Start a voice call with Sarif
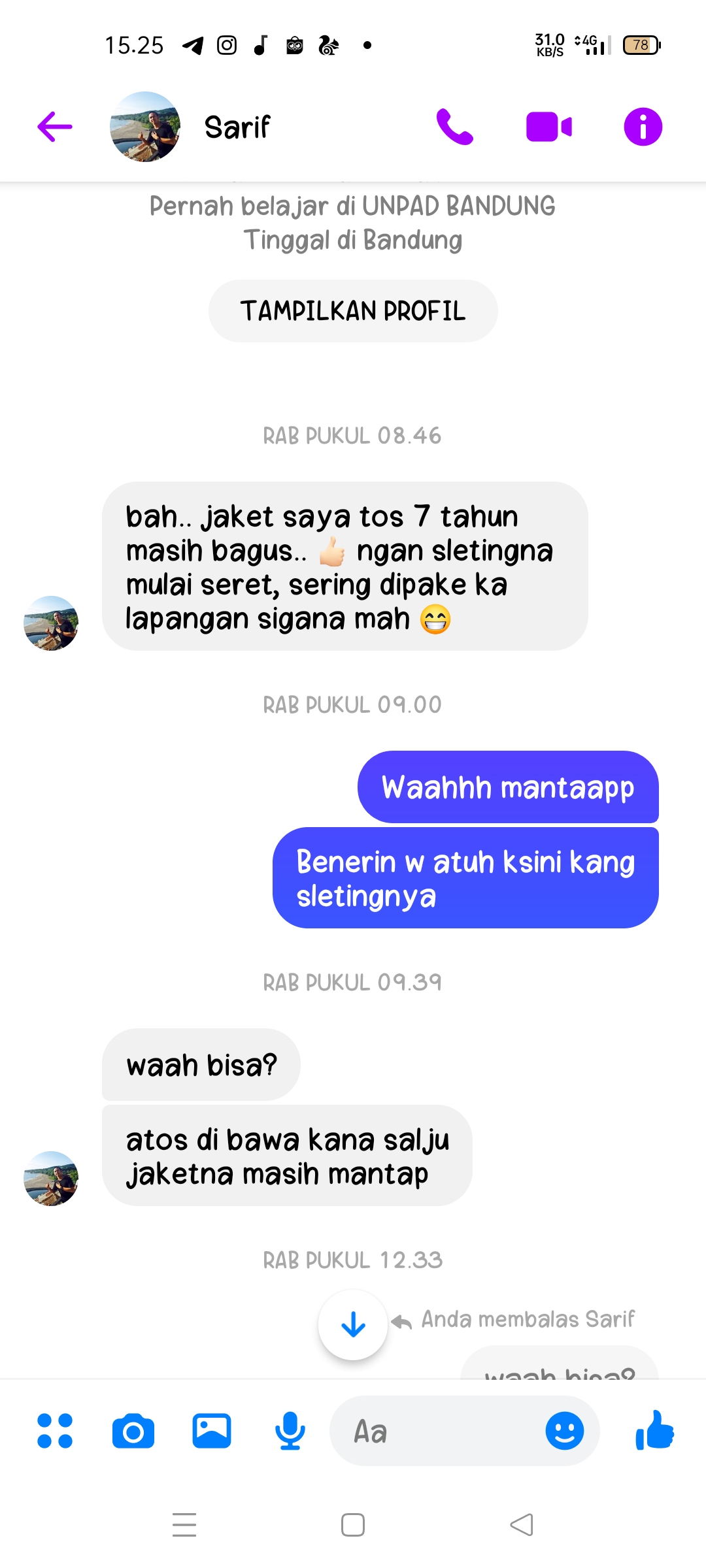Viewport: 706px width, 1568px height. [454, 127]
